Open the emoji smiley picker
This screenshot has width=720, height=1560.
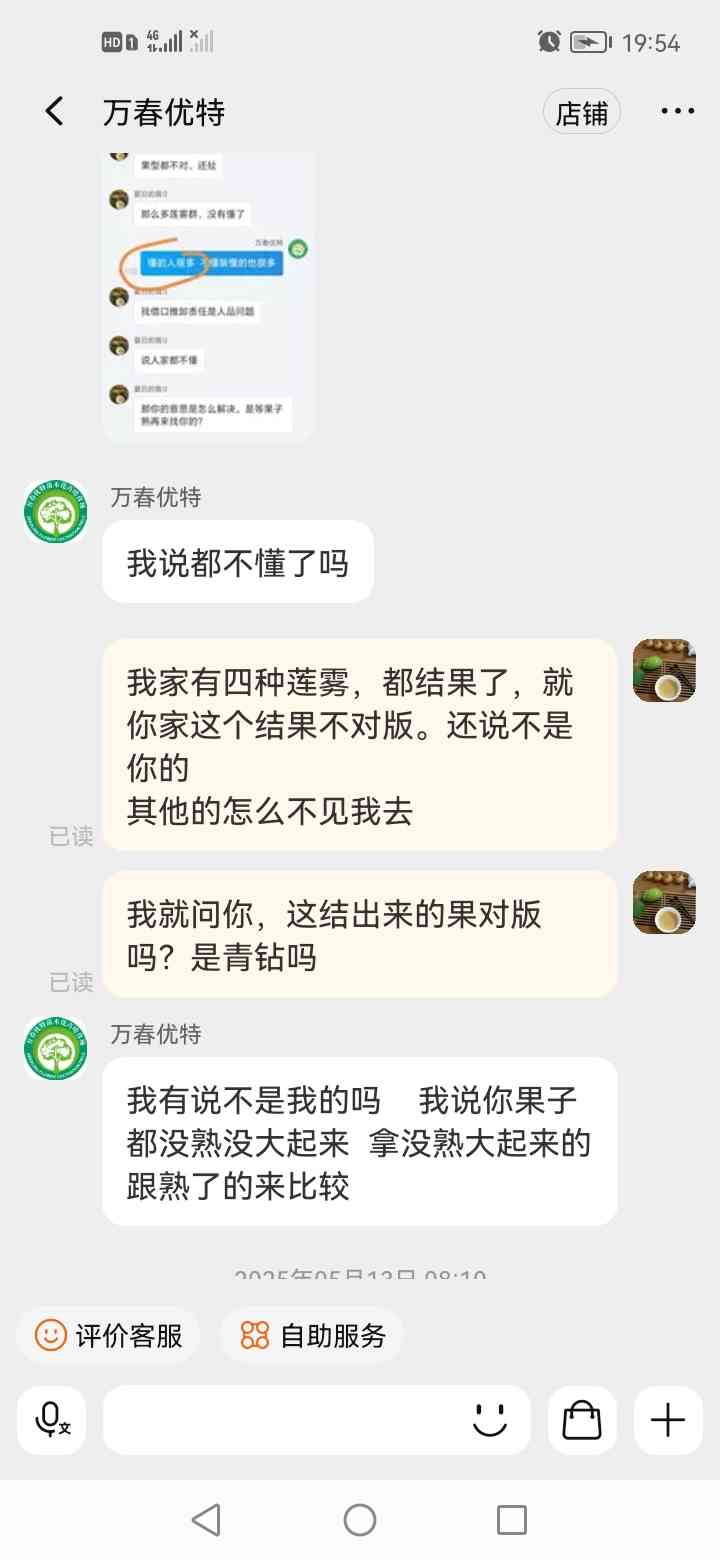tap(490, 1420)
